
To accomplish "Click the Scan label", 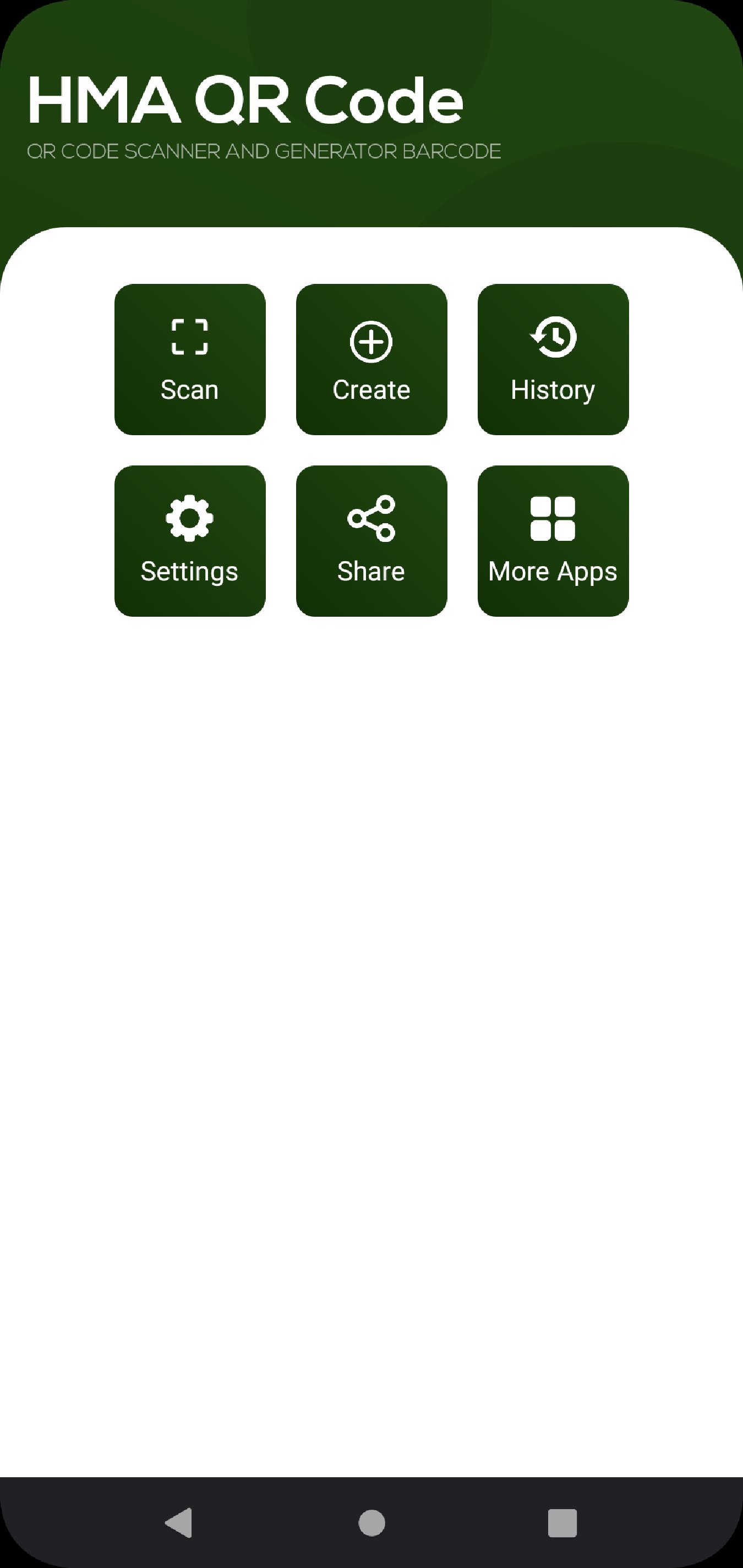I will [189, 390].
